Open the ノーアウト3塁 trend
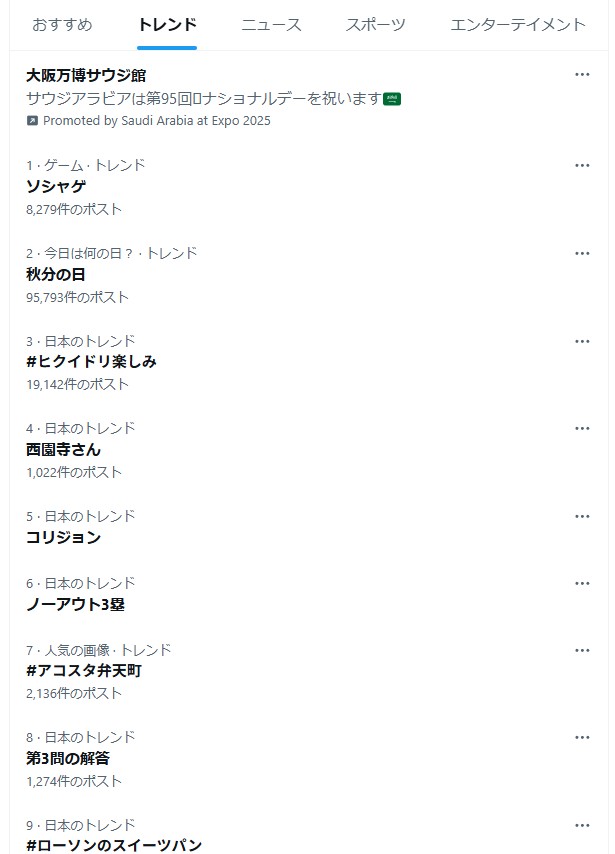This screenshot has height=854, width=615. pos(75,605)
